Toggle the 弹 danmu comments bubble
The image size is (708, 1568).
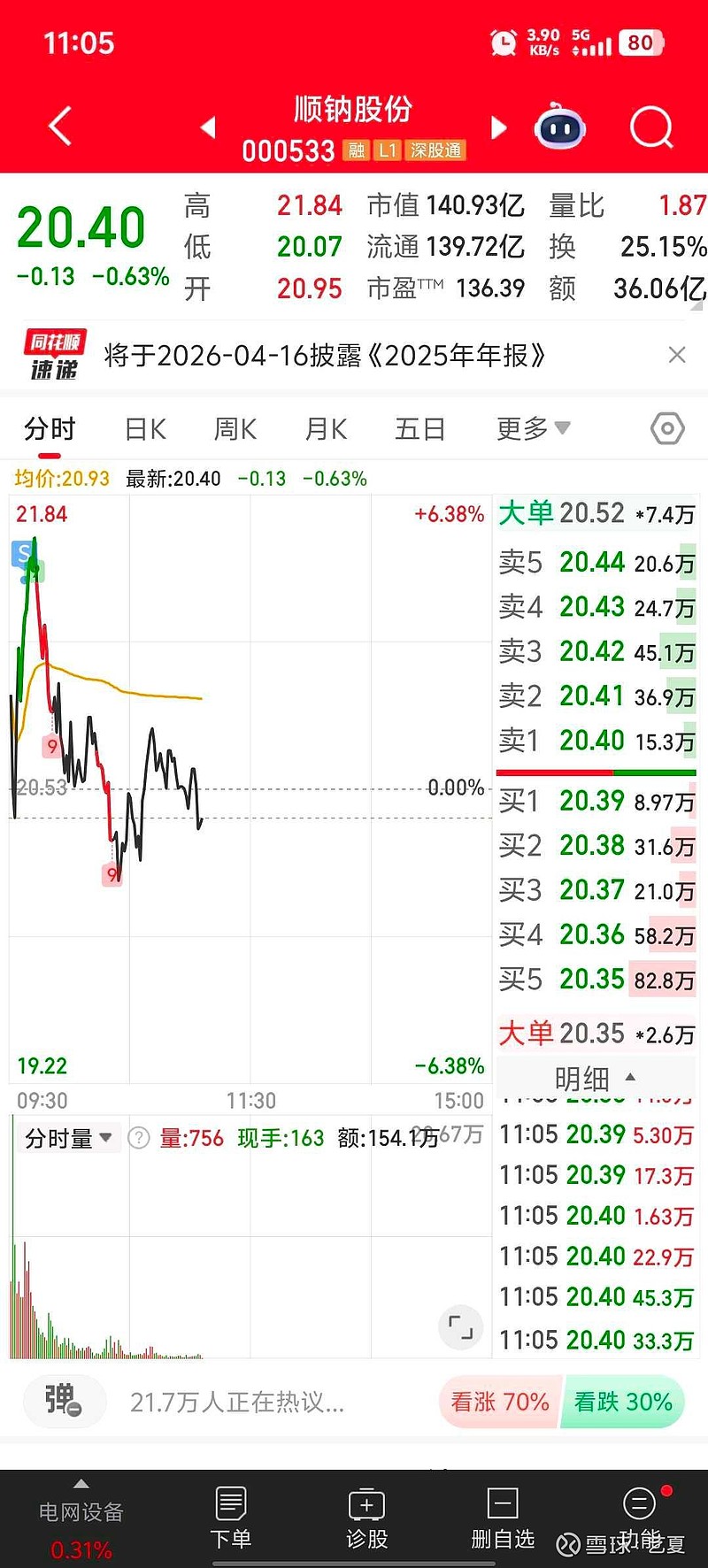62,1402
